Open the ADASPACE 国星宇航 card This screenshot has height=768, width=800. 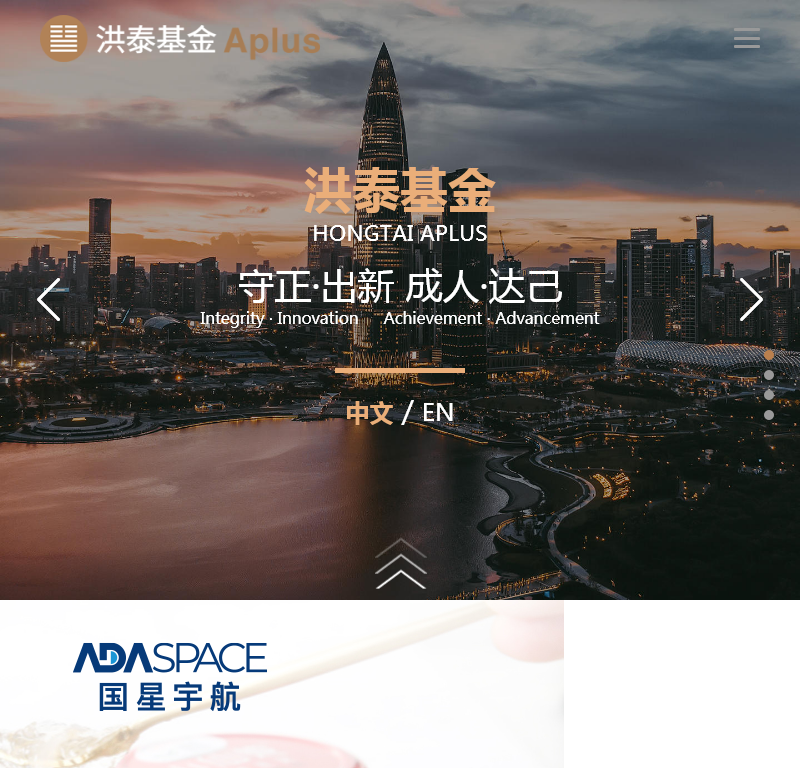tap(170, 677)
